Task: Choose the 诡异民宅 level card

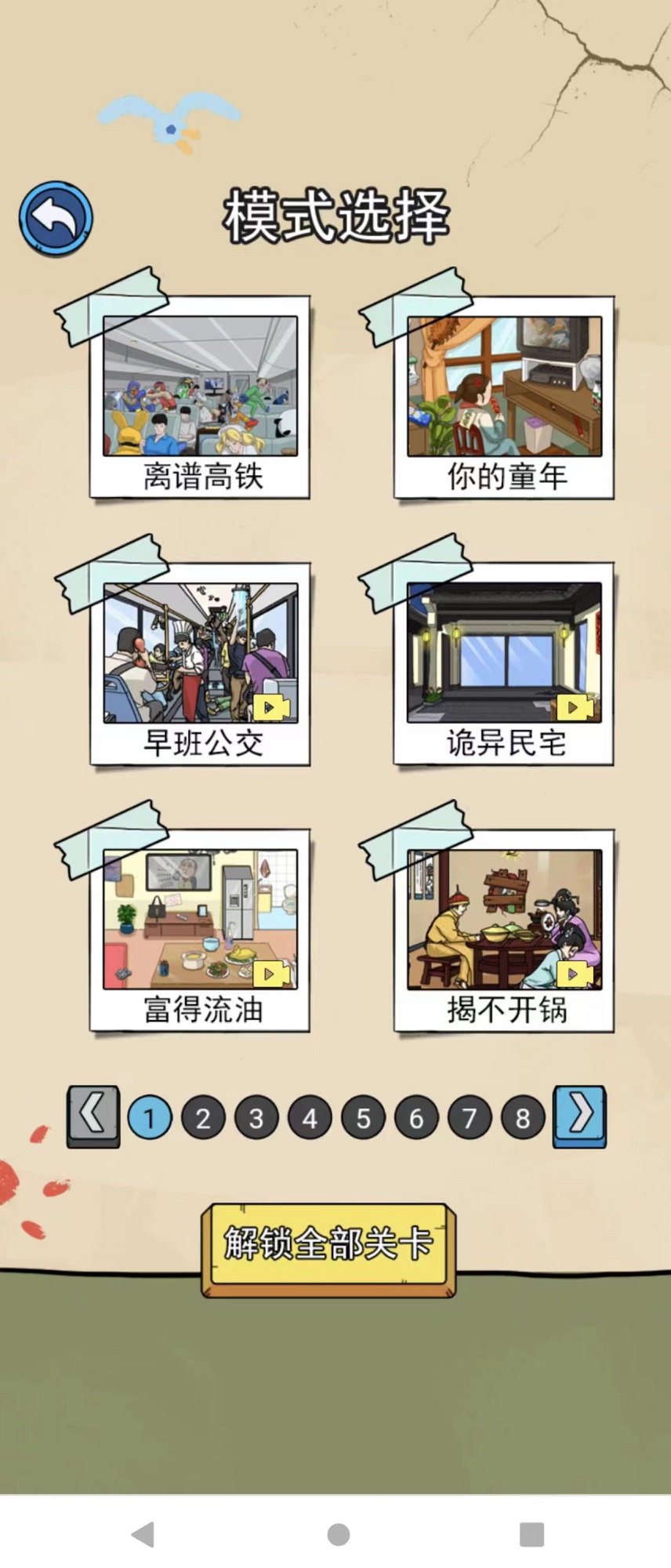Action: click(x=504, y=664)
